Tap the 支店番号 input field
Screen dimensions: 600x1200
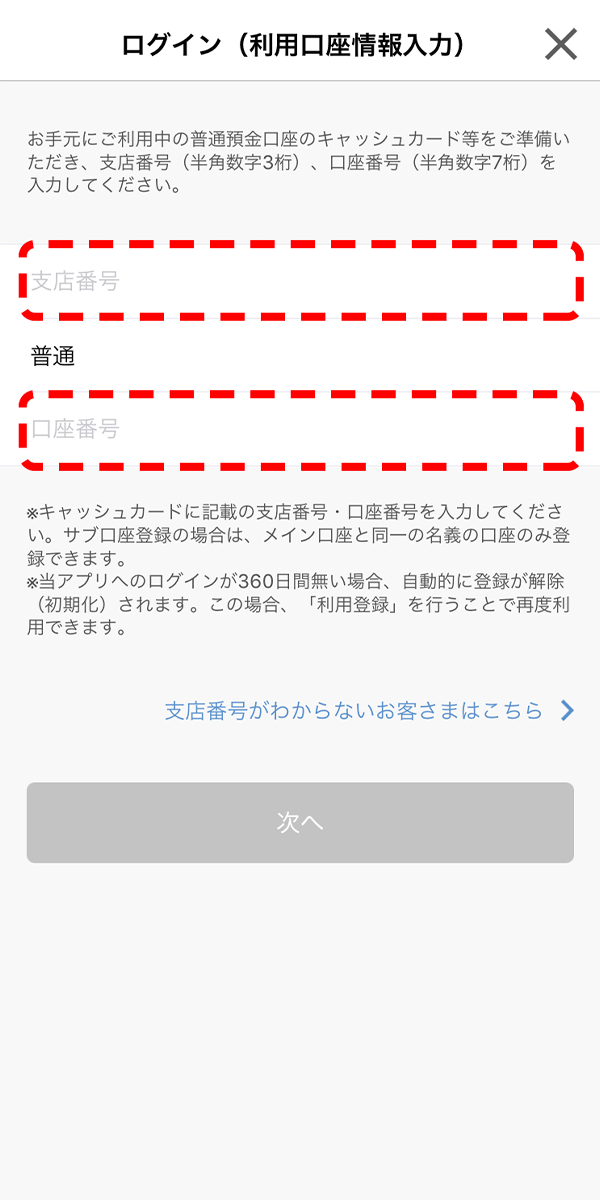(x=300, y=282)
